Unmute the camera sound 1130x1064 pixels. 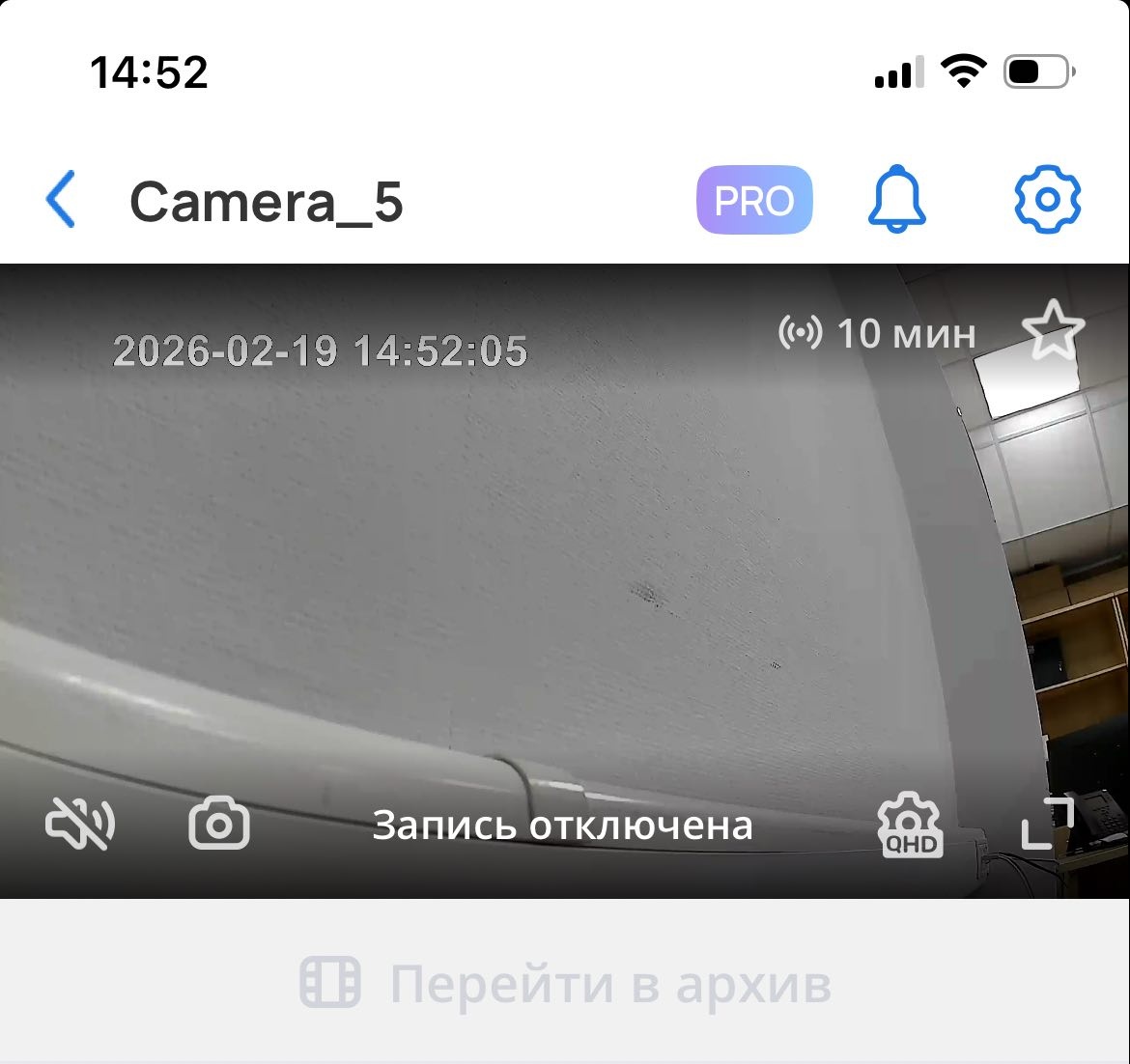pos(80,826)
